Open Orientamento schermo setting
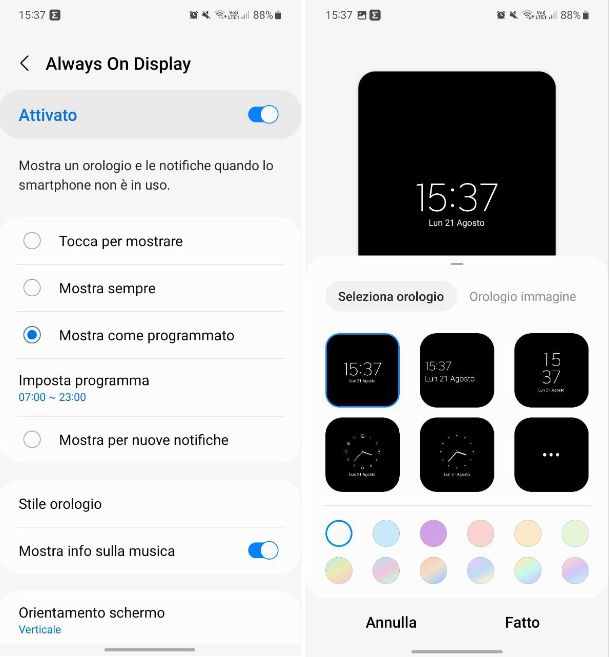The image size is (610, 657). (92, 619)
